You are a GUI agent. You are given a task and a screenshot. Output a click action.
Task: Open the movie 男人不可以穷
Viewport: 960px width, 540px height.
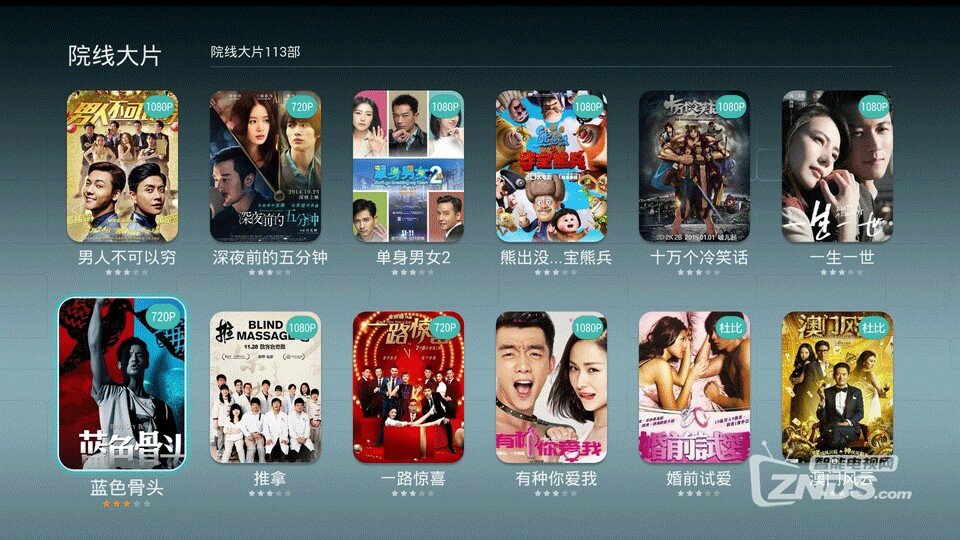click(123, 166)
